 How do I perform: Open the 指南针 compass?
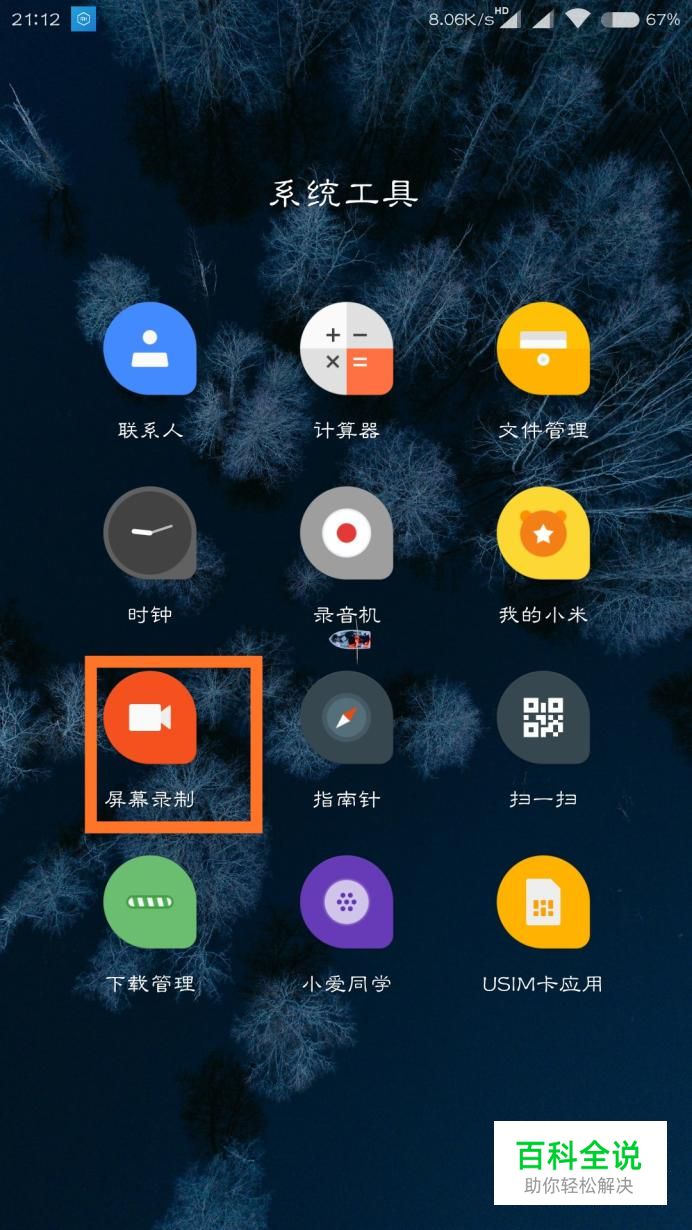click(x=346, y=718)
